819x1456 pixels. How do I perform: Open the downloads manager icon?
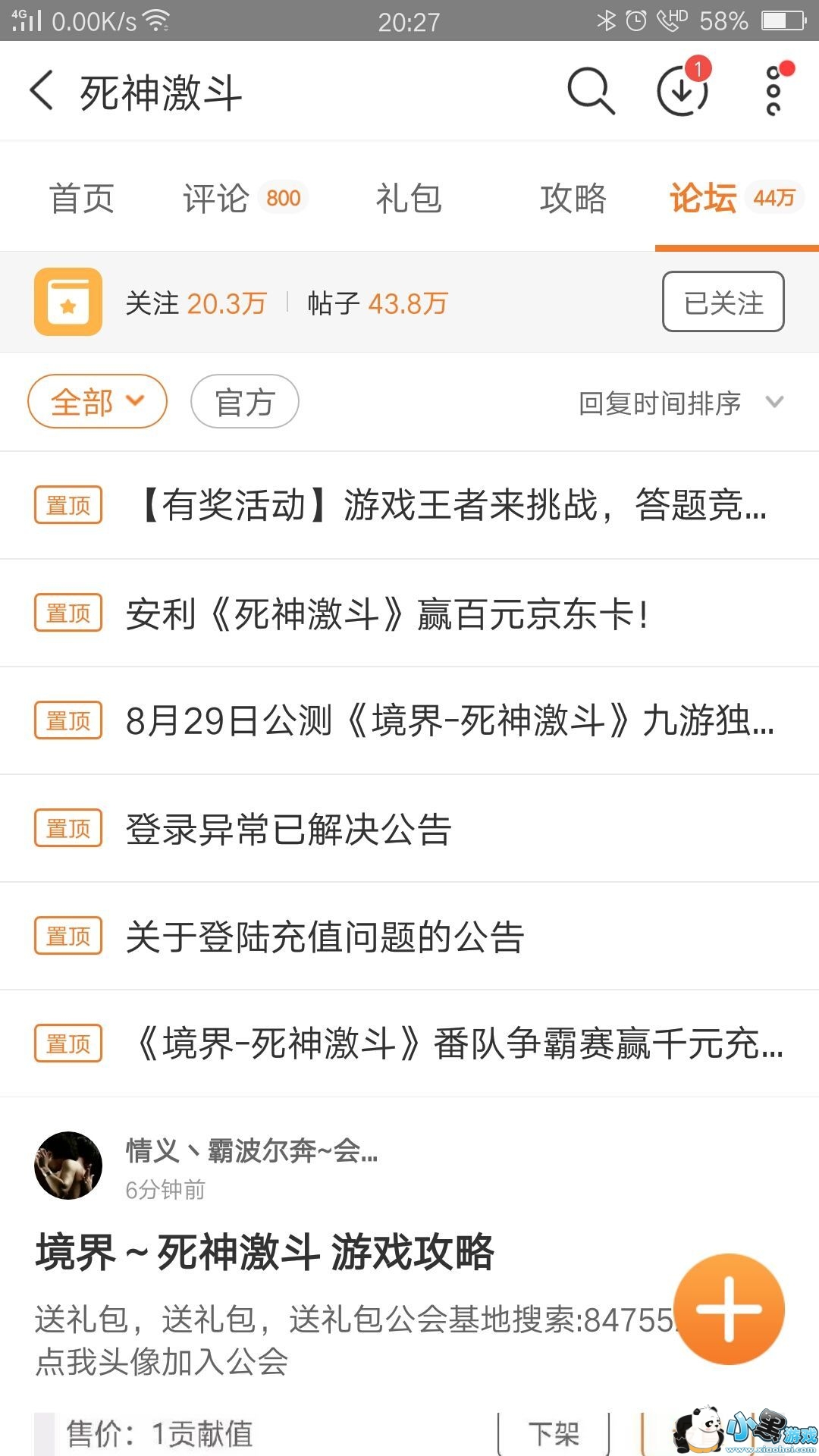pos(682,91)
